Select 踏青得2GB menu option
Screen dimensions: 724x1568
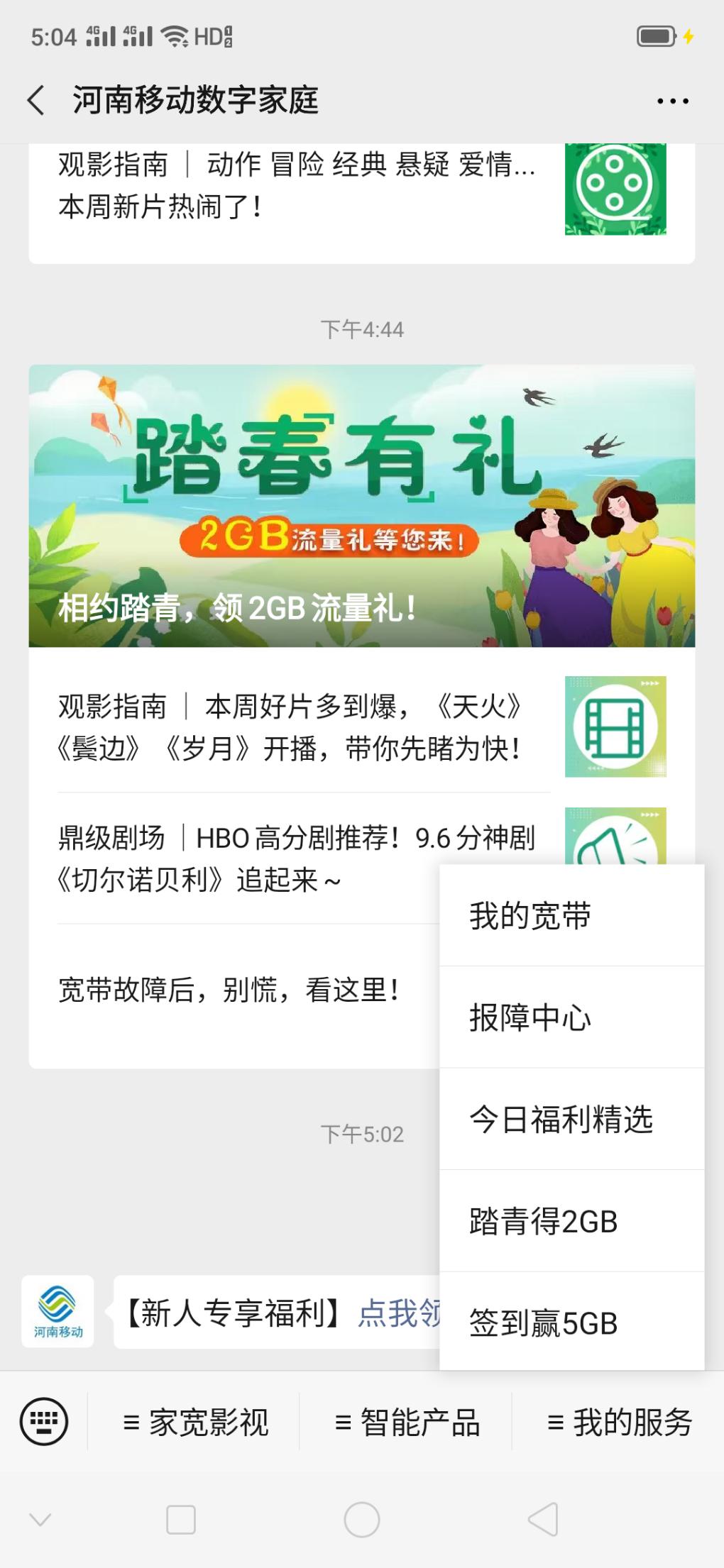coord(571,1221)
